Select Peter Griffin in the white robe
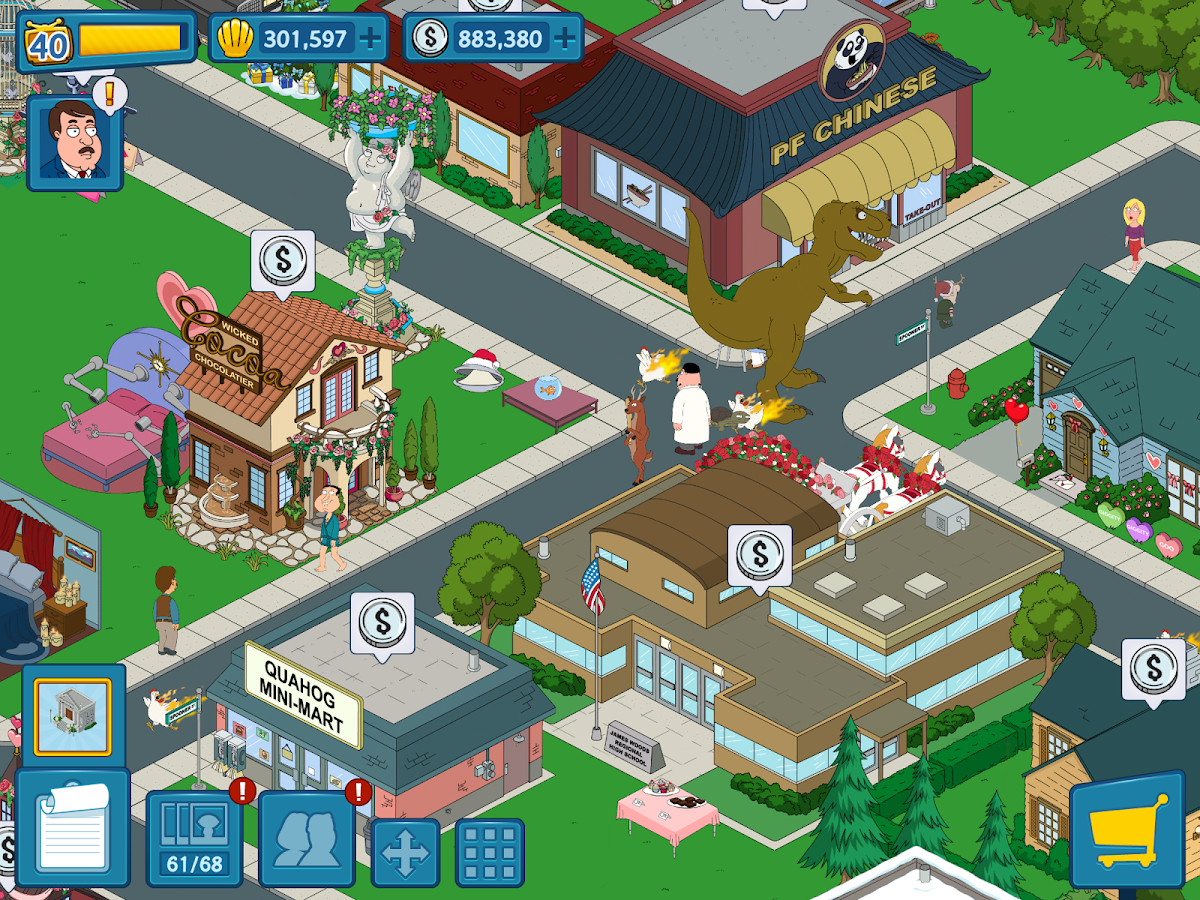This screenshot has height=900, width=1200. (x=690, y=408)
